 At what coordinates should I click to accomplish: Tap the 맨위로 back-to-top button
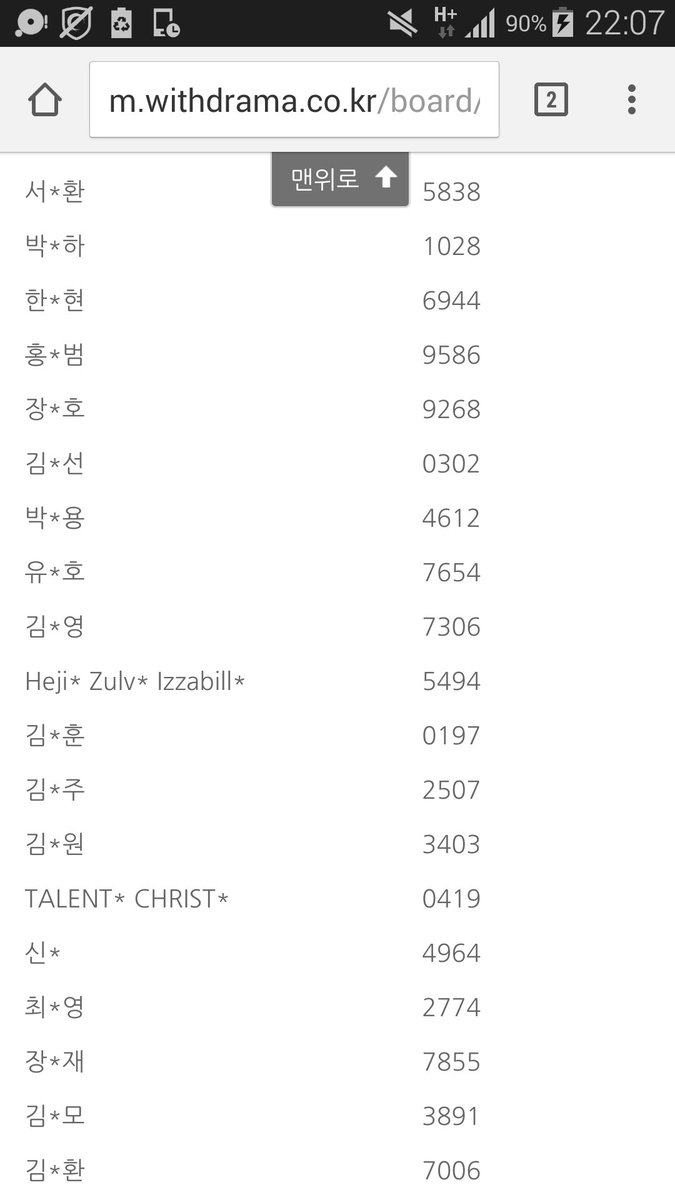(341, 179)
